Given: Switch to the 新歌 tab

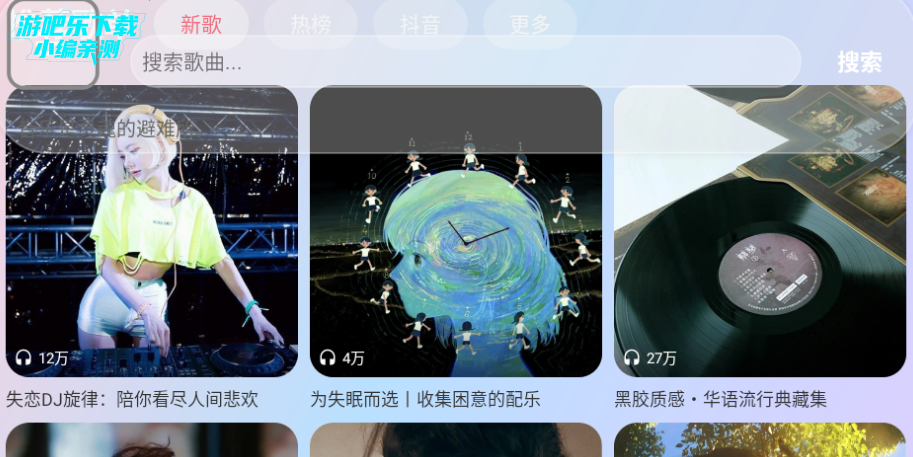Looking at the screenshot, I should tap(201, 24).
